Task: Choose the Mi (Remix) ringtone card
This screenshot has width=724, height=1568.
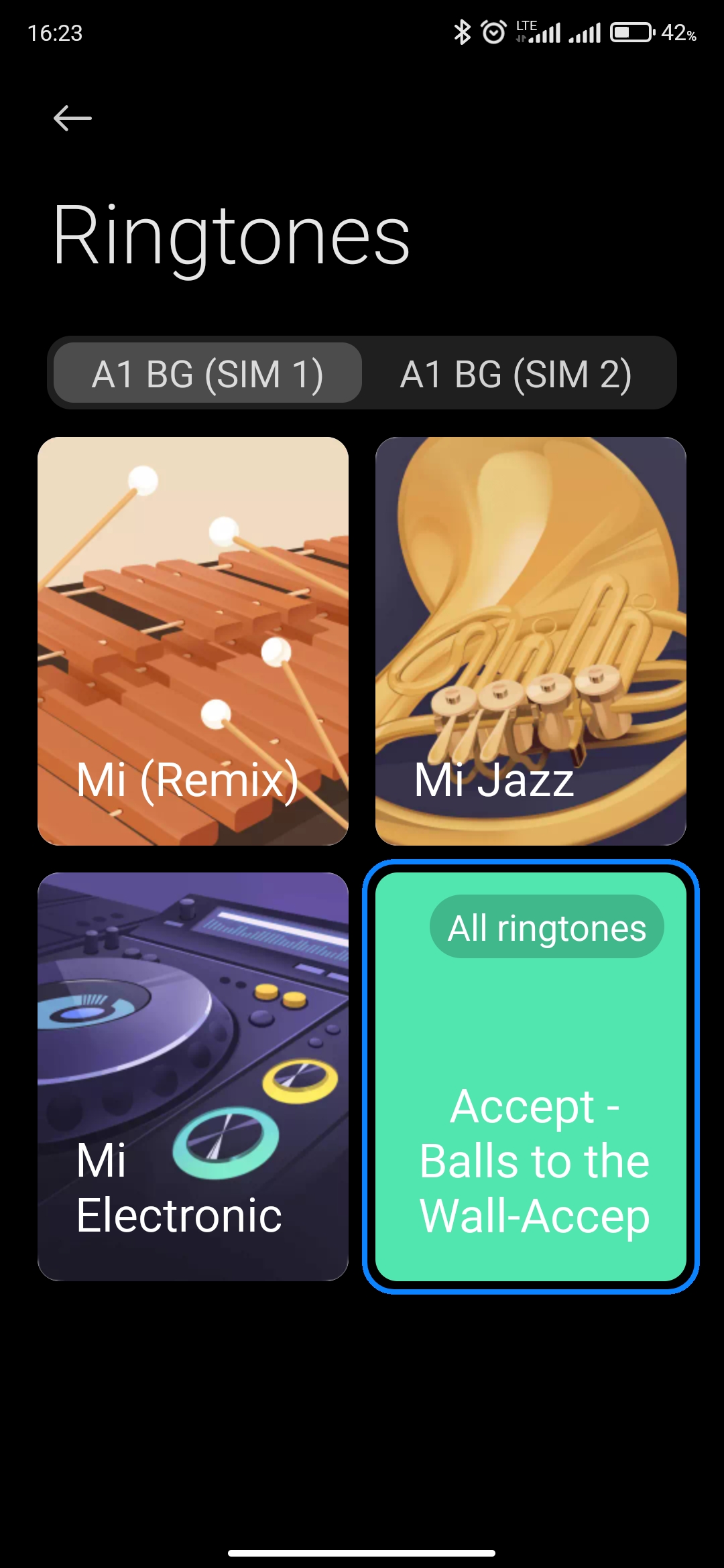Action: 193,641
